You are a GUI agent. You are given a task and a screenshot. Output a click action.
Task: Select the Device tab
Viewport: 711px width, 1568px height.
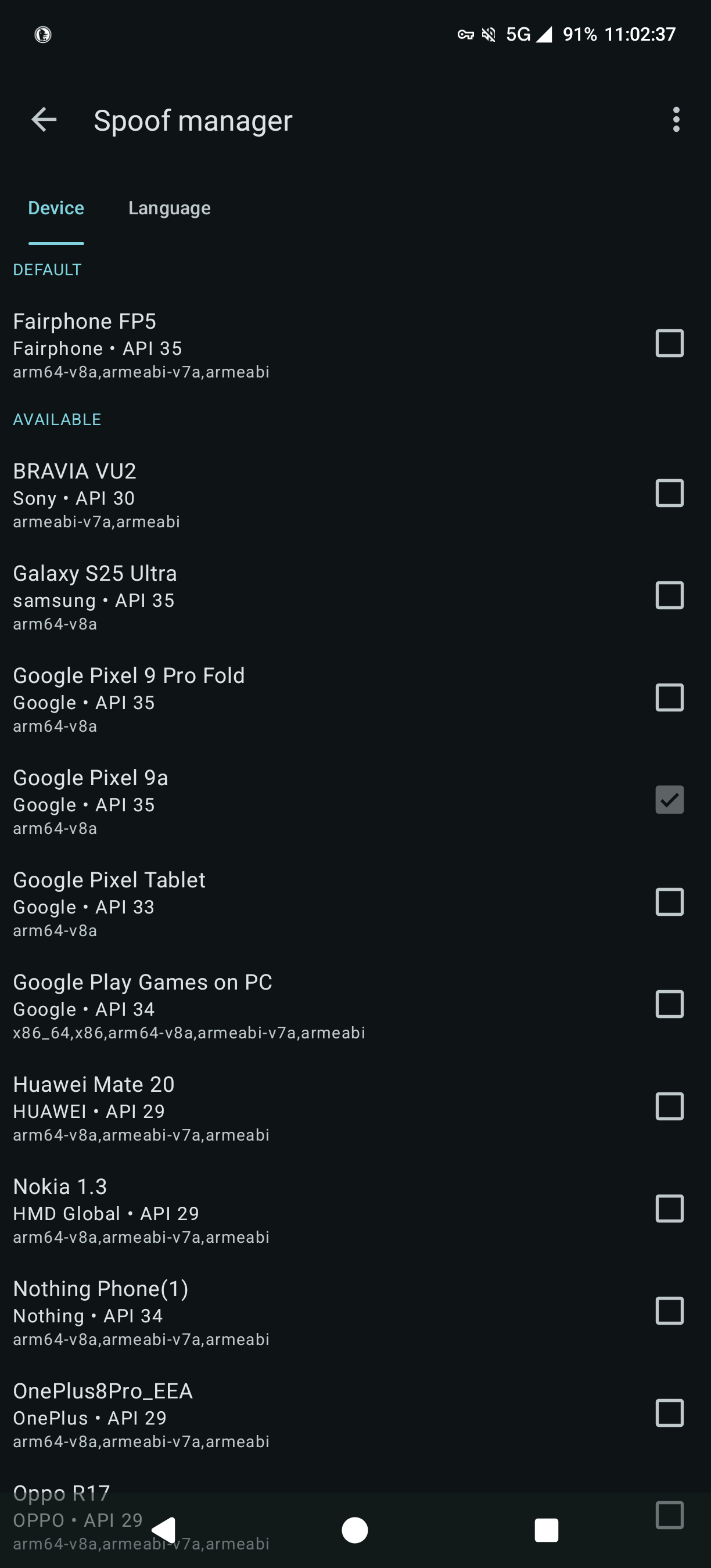[x=56, y=208]
